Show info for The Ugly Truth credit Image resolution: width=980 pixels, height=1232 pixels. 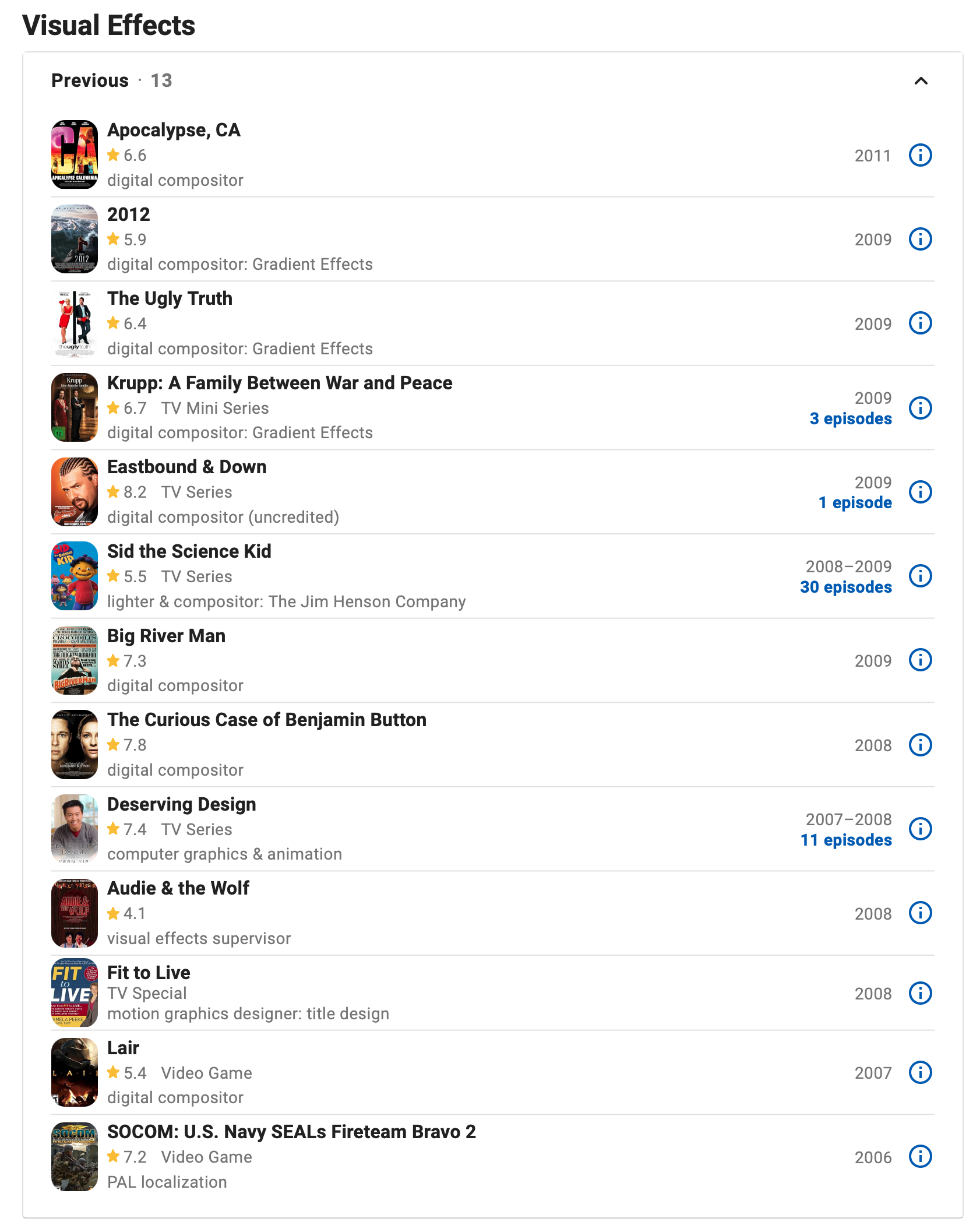pyautogui.click(x=921, y=323)
